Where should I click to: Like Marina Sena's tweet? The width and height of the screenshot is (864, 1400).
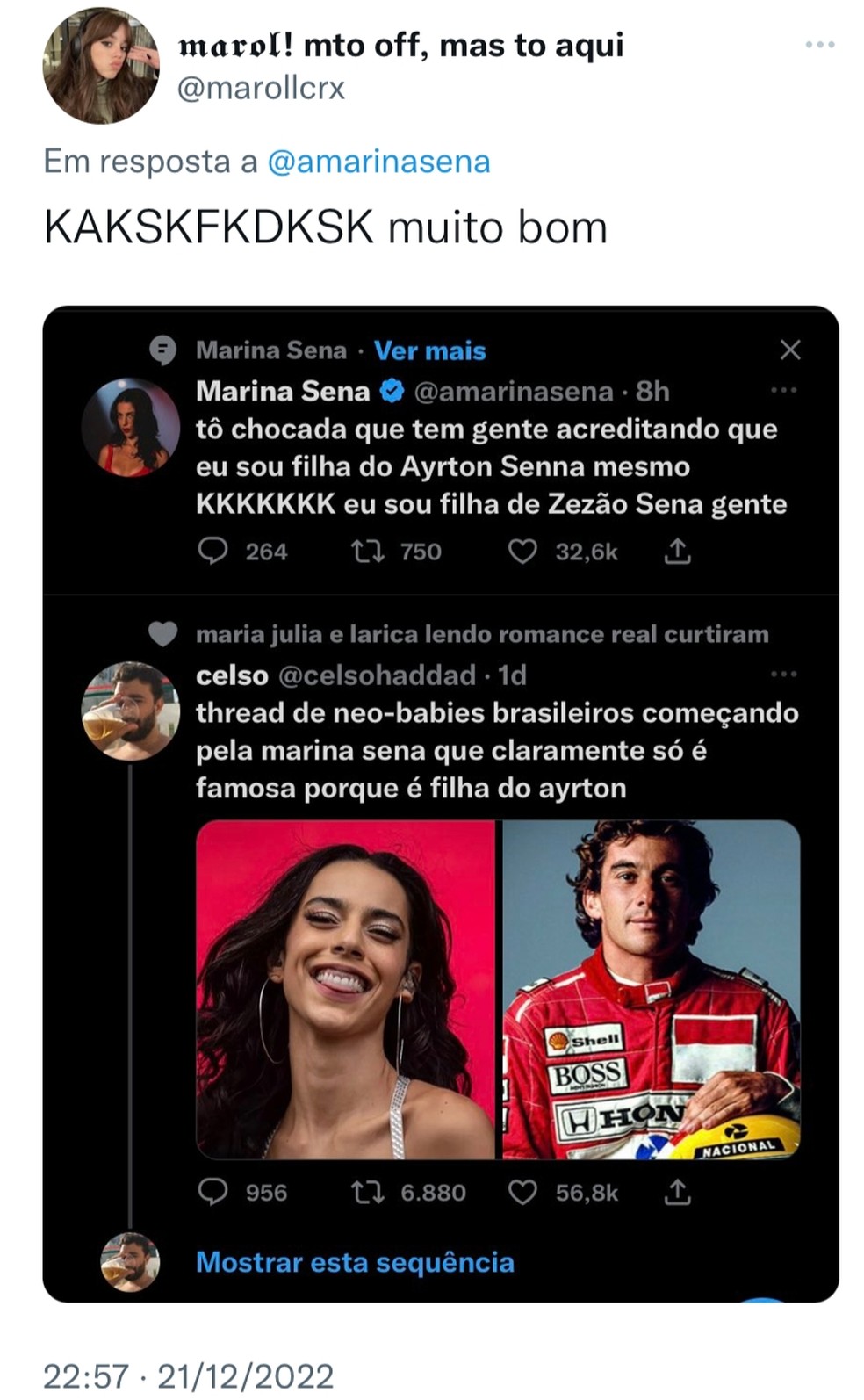pos(524,552)
